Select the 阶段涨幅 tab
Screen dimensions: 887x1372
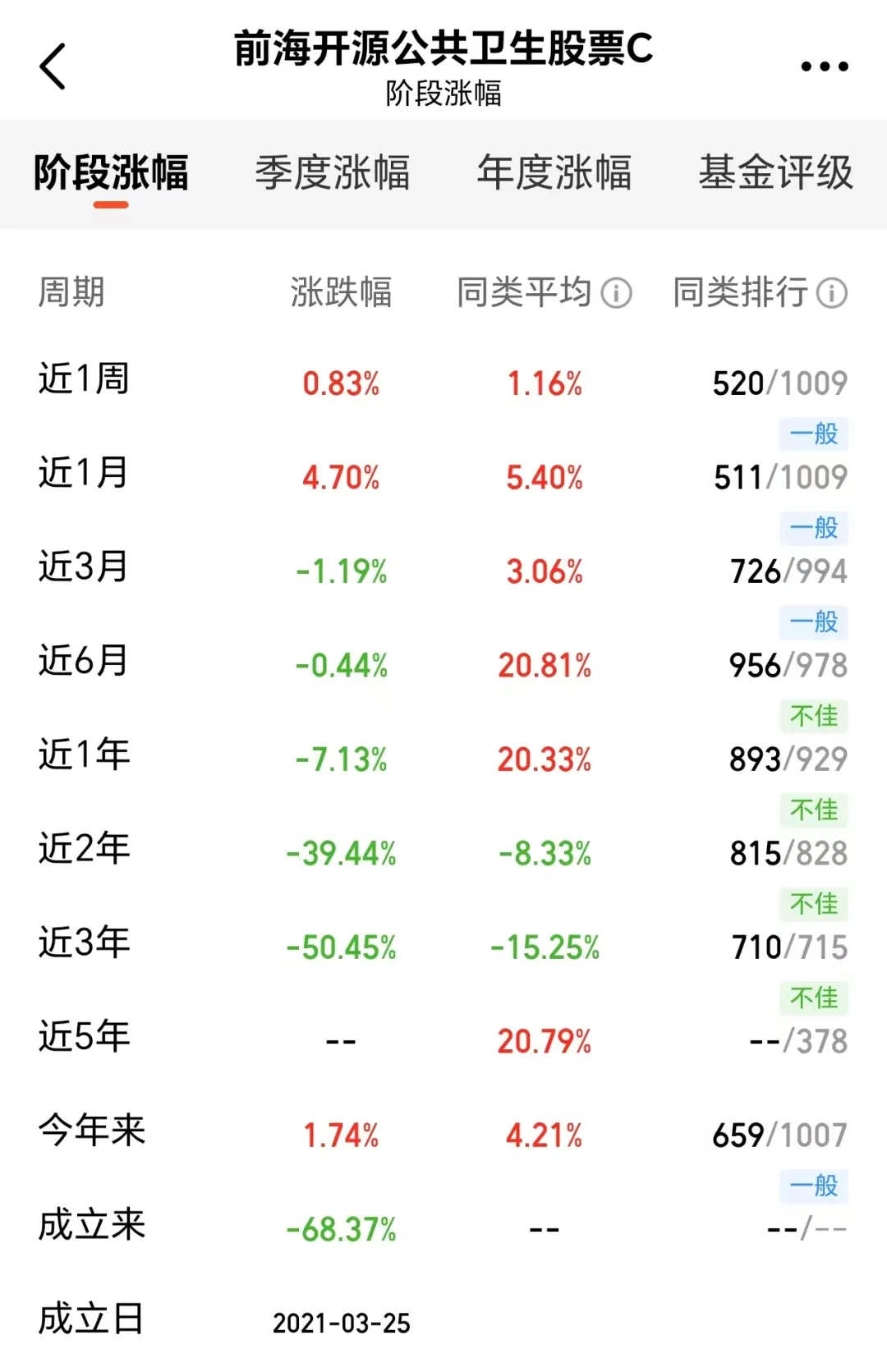[x=111, y=173]
